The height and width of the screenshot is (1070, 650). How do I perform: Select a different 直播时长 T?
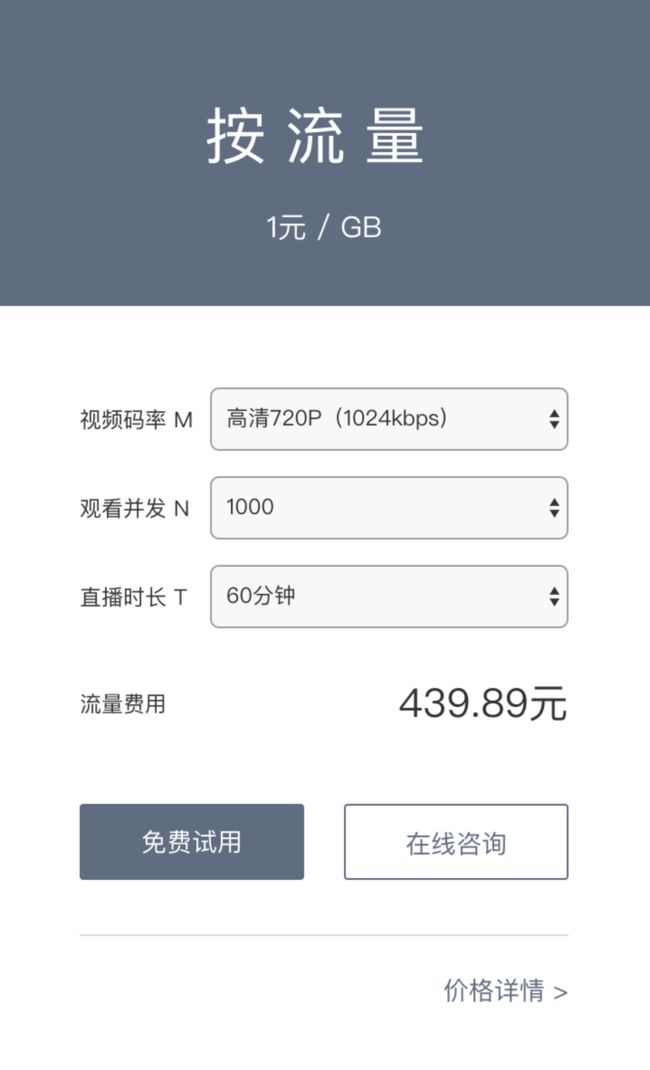pos(389,596)
